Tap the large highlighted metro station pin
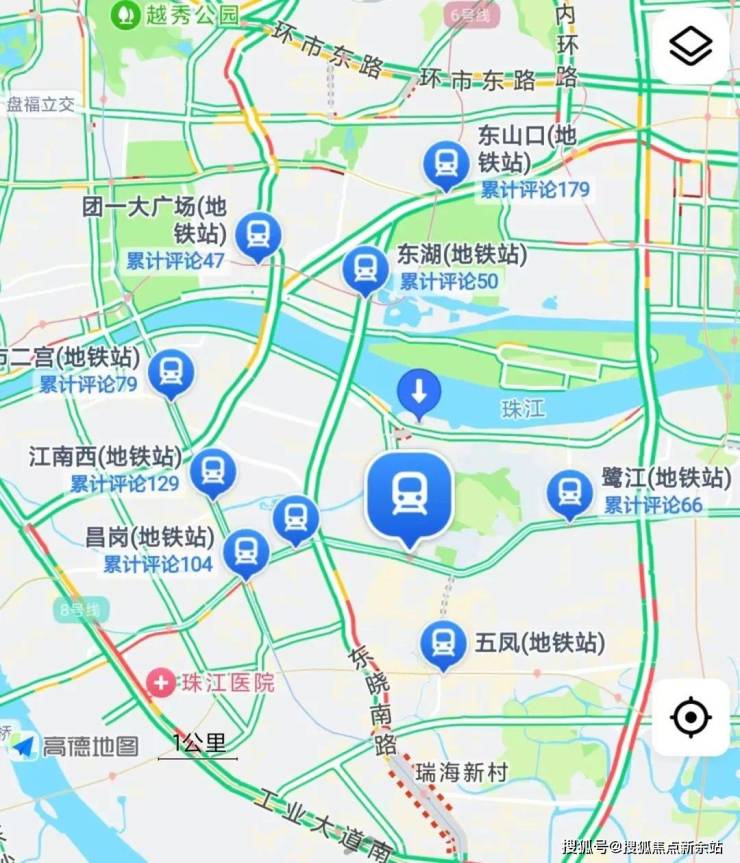The image size is (740, 863). pyautogui.click(x=409, y=495)
